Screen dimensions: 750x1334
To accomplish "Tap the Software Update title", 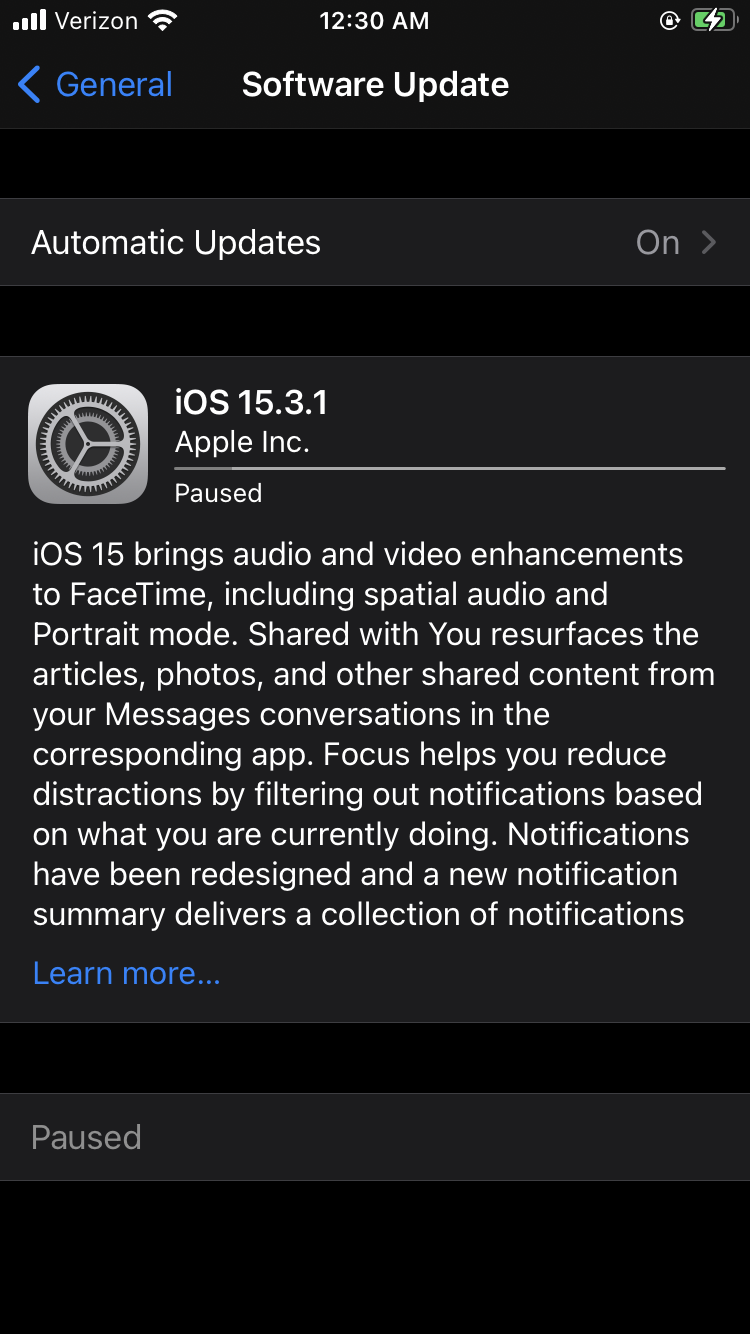I will pyautogui.click(x=375, y=85).
